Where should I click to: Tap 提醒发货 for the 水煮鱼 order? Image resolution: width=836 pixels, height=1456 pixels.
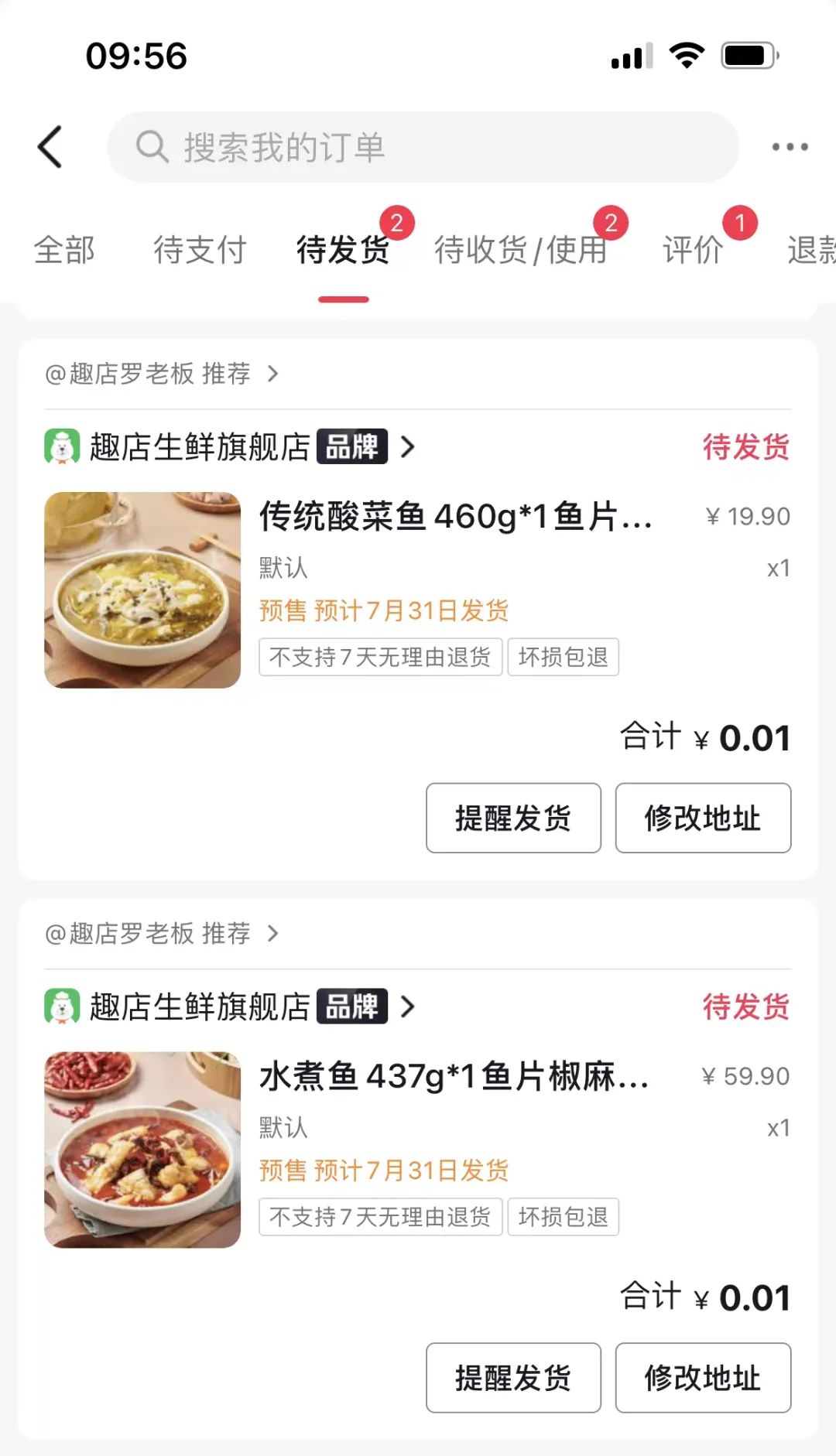[513, 1378]
